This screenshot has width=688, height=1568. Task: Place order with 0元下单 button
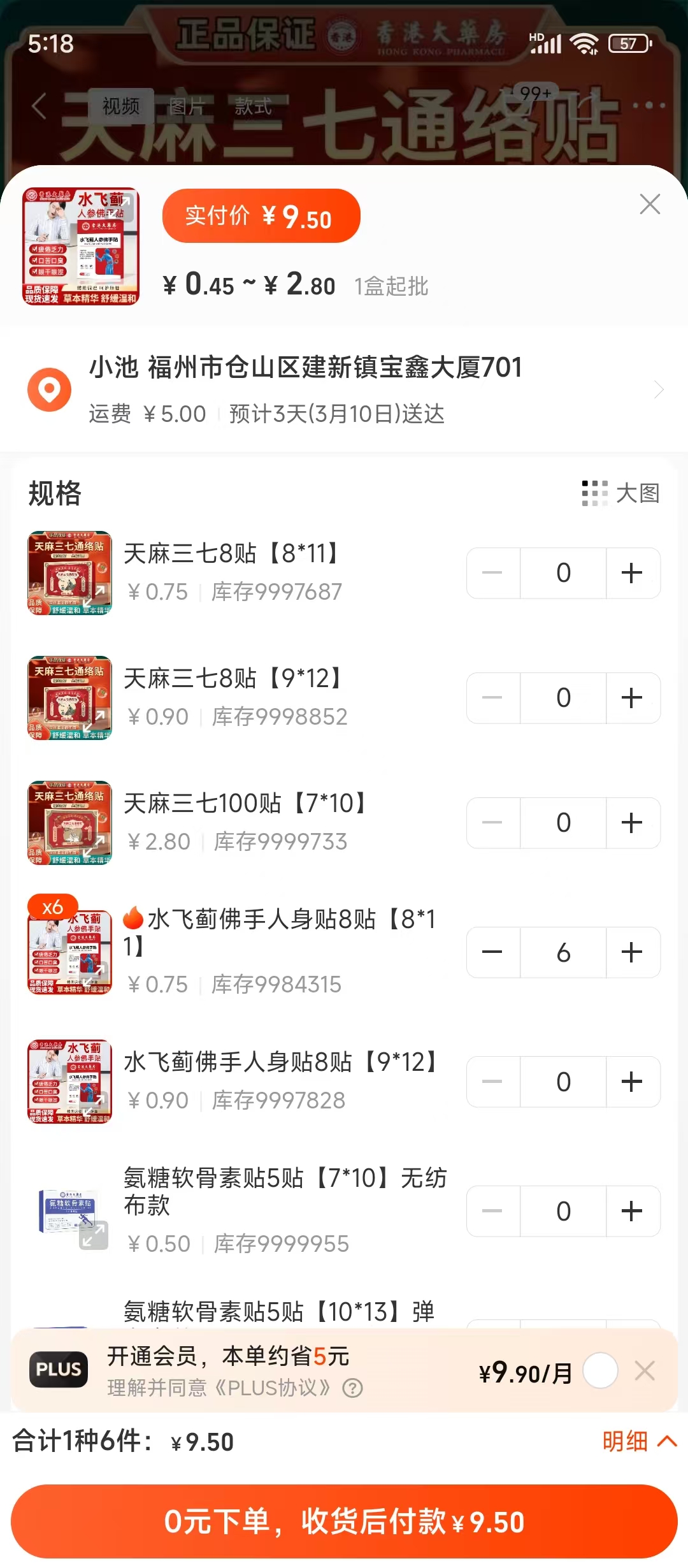[344, 1521]
